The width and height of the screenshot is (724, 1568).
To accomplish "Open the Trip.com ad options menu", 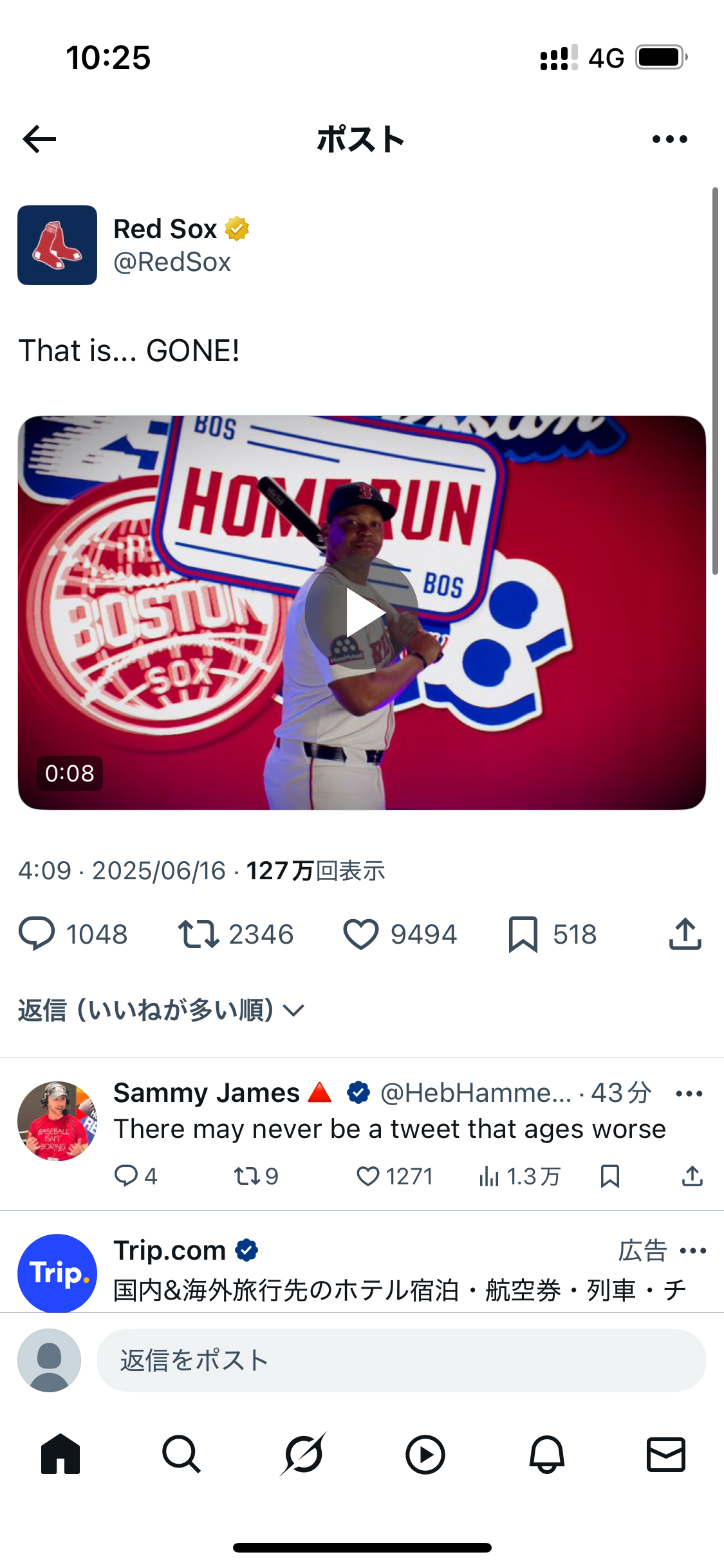I will point(693,1251).
